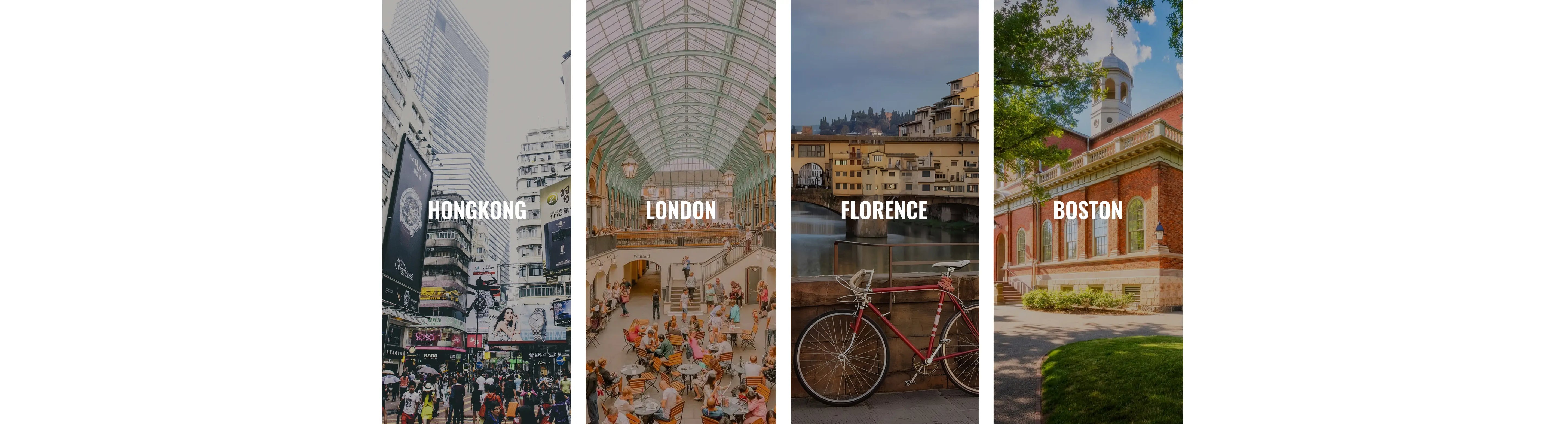1568x424 pixels.
Task: Select the London city tile
Action: click(x=681, y=211)
